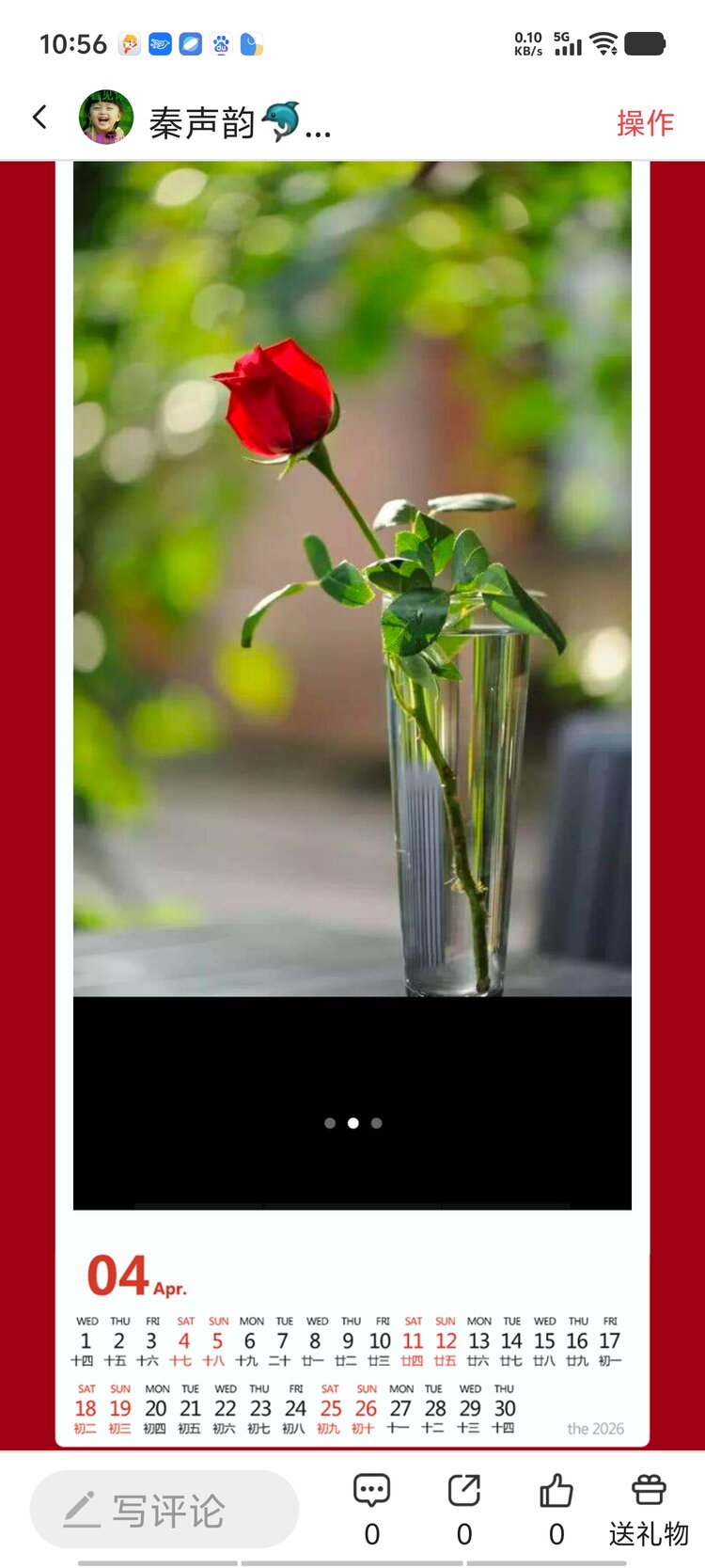Viewport: 705px width, 1568px height.
Task: View the comments via the speech-bubble icon
Action: pyautogui.click(x=371, y=1491)
